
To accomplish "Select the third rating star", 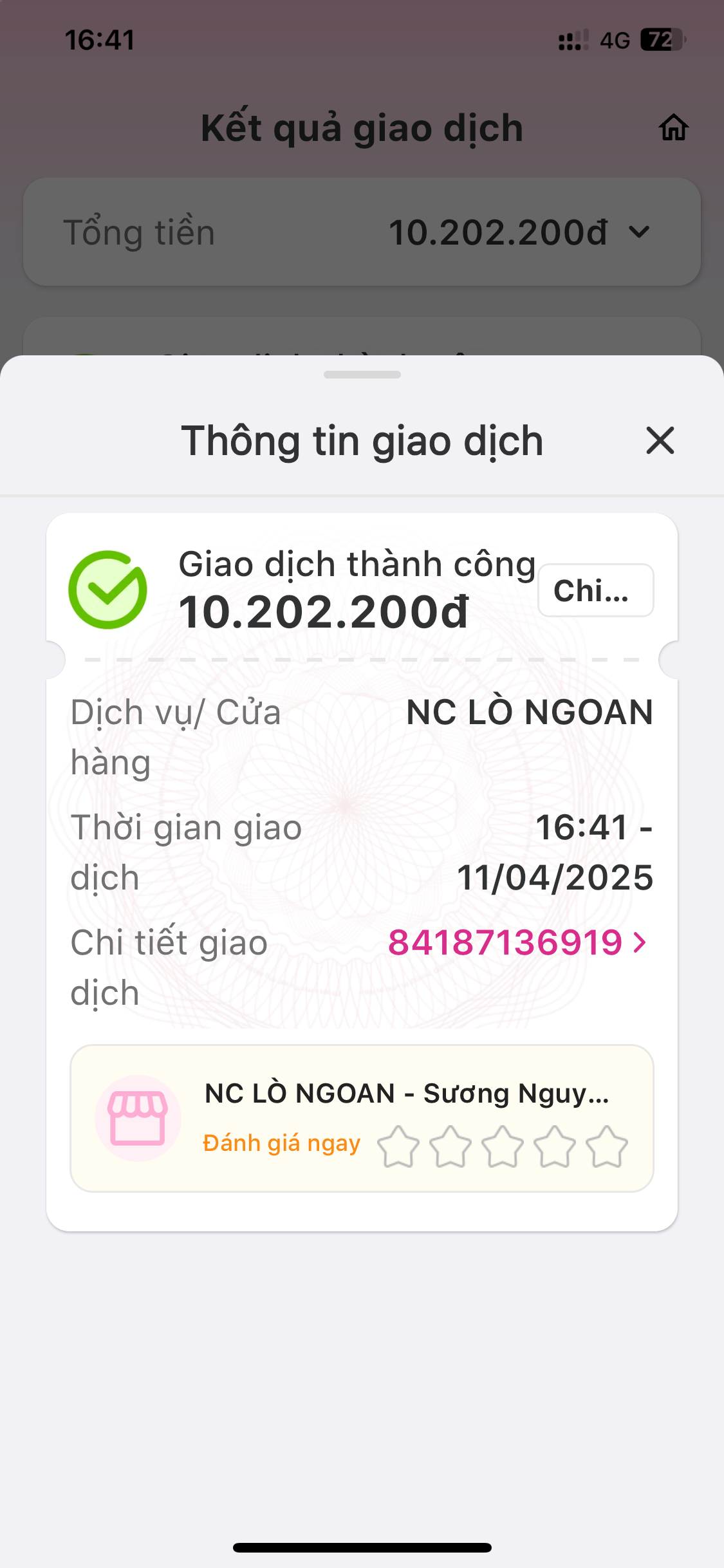I will point(502,1146).
